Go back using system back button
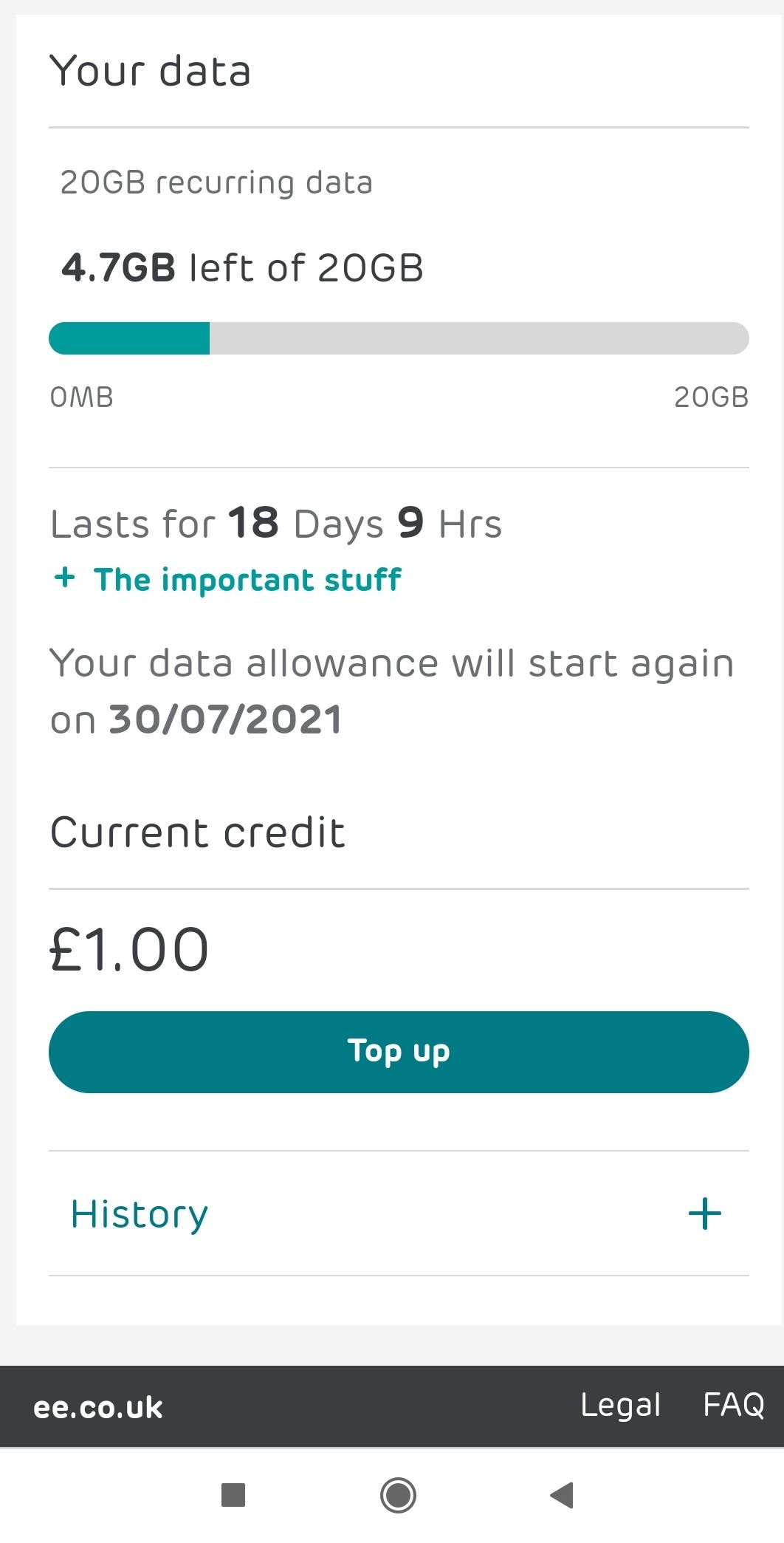 pyautogui.click(x=562, y=1495)
